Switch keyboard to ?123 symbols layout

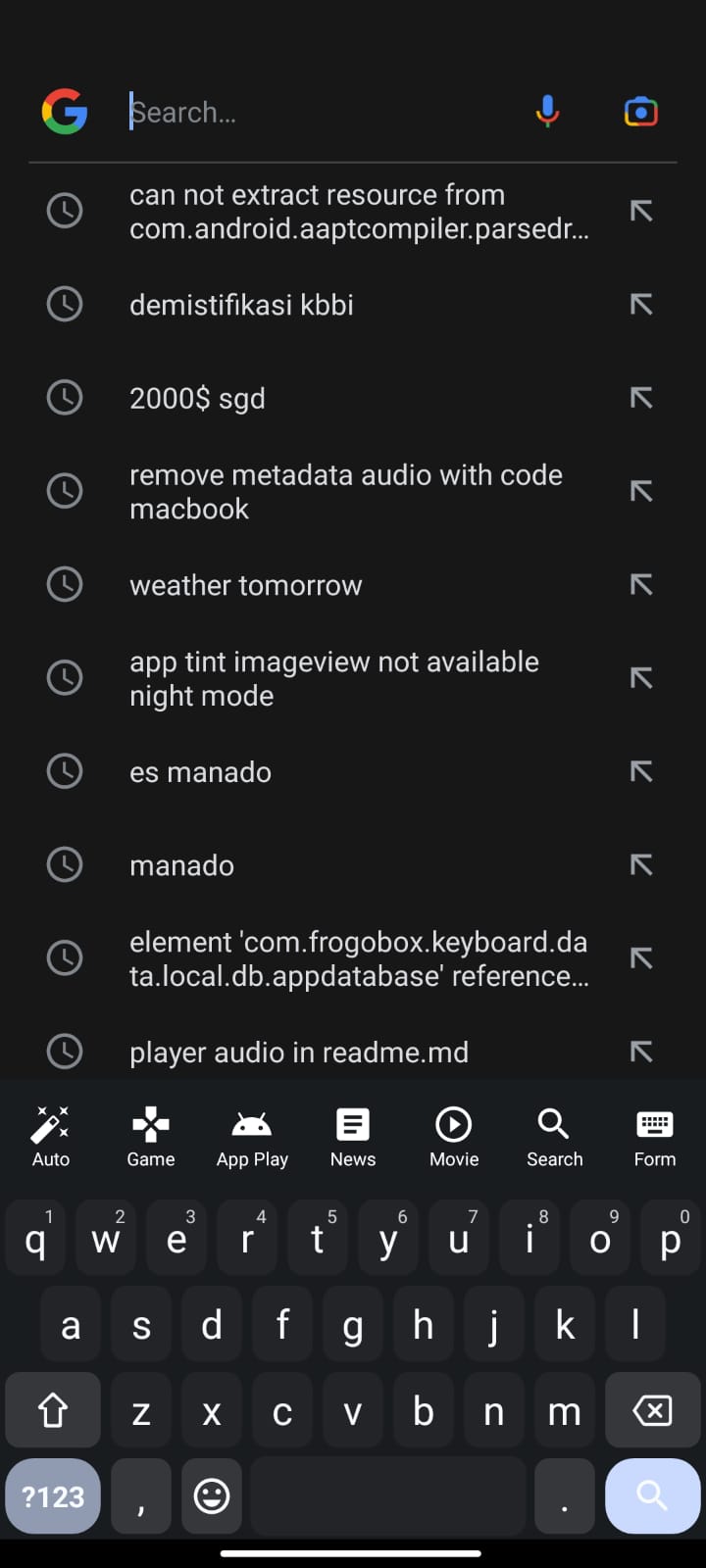click(53, 1496)
